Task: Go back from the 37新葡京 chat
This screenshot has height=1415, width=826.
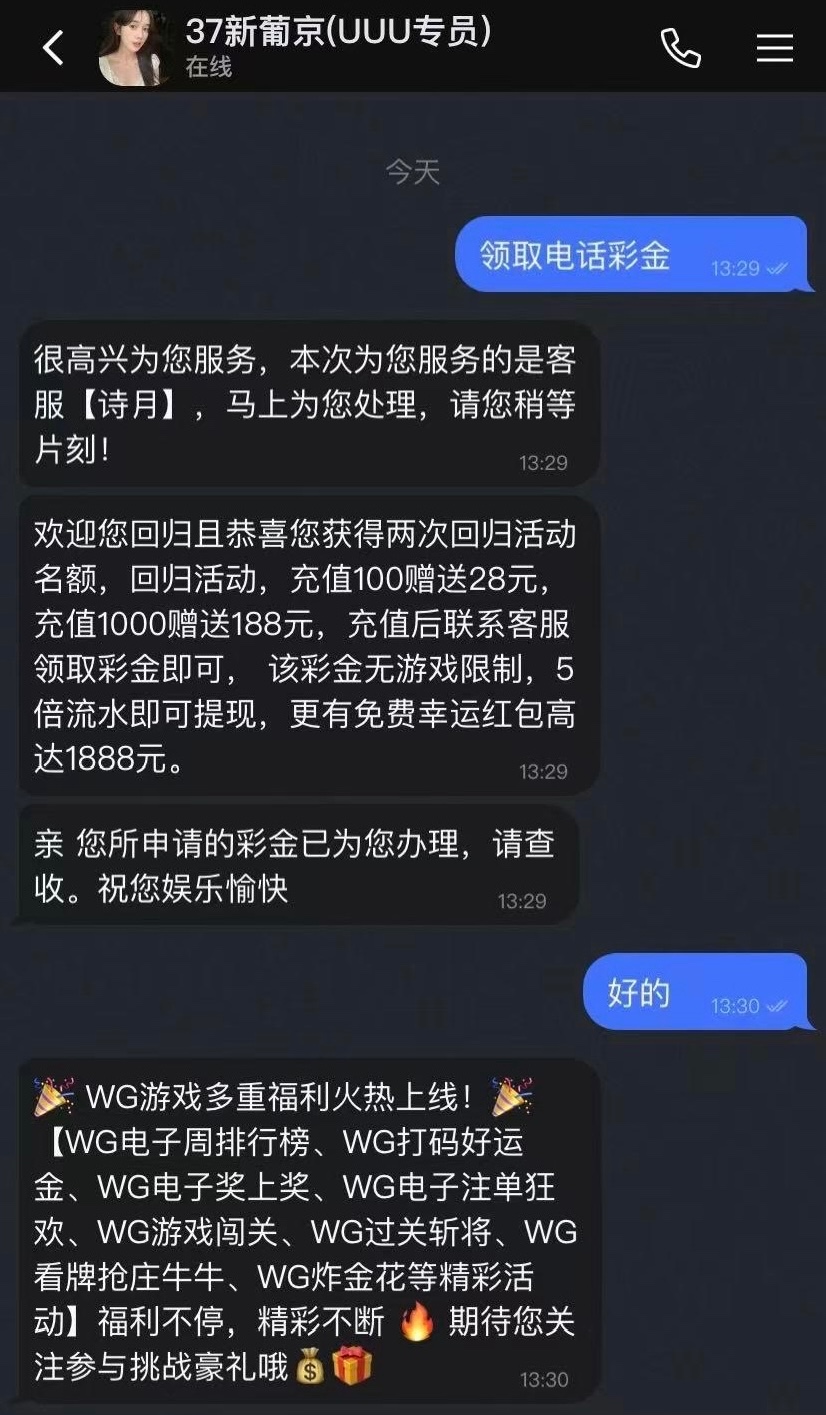Action: click(53, 47)
